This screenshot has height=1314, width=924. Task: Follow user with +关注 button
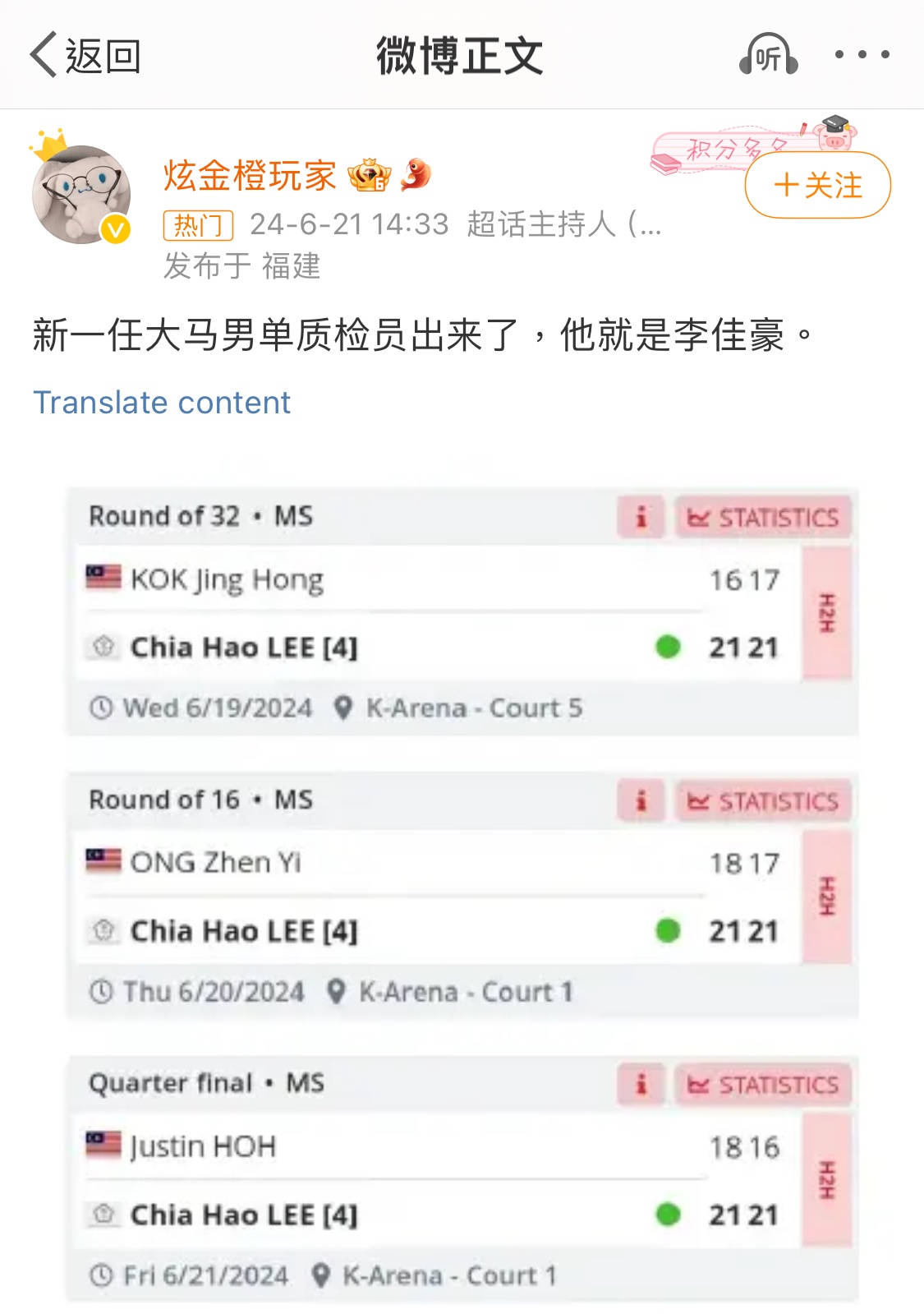pos(817,185)
